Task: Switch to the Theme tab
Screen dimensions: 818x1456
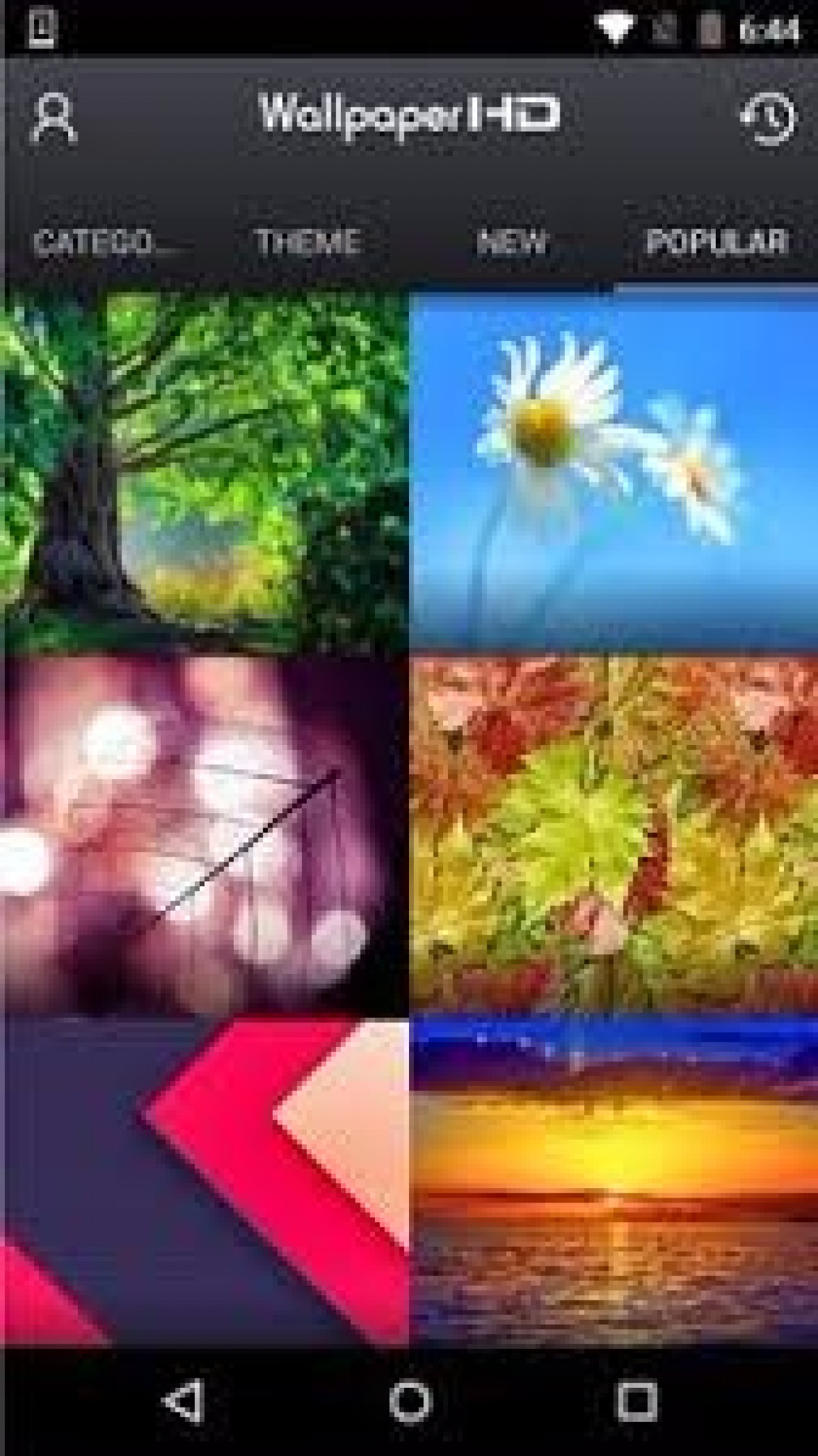Action: 307,242
